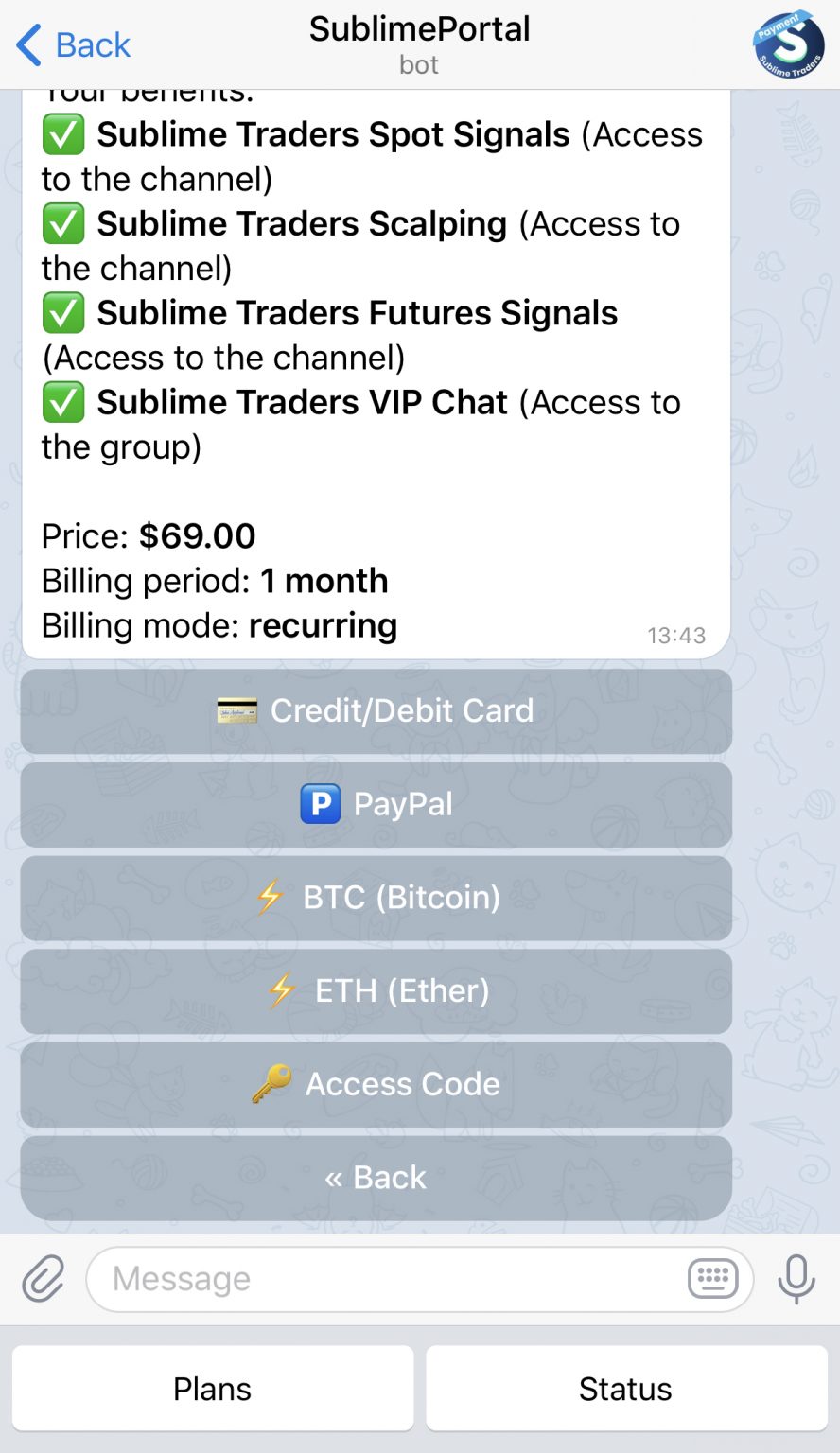Open the Plans option

(x=213, y=1389)
